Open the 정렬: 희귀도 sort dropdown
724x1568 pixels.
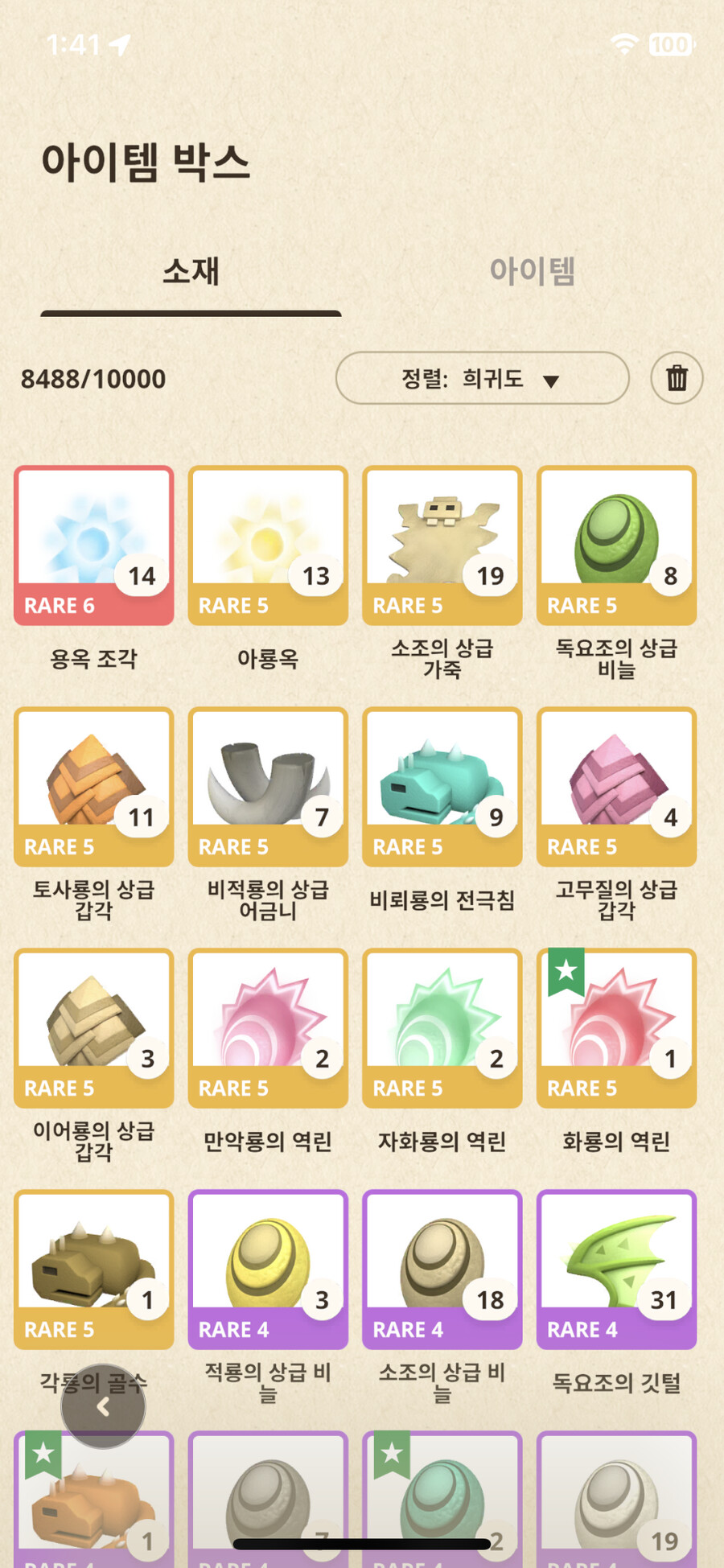click(482, 379)
